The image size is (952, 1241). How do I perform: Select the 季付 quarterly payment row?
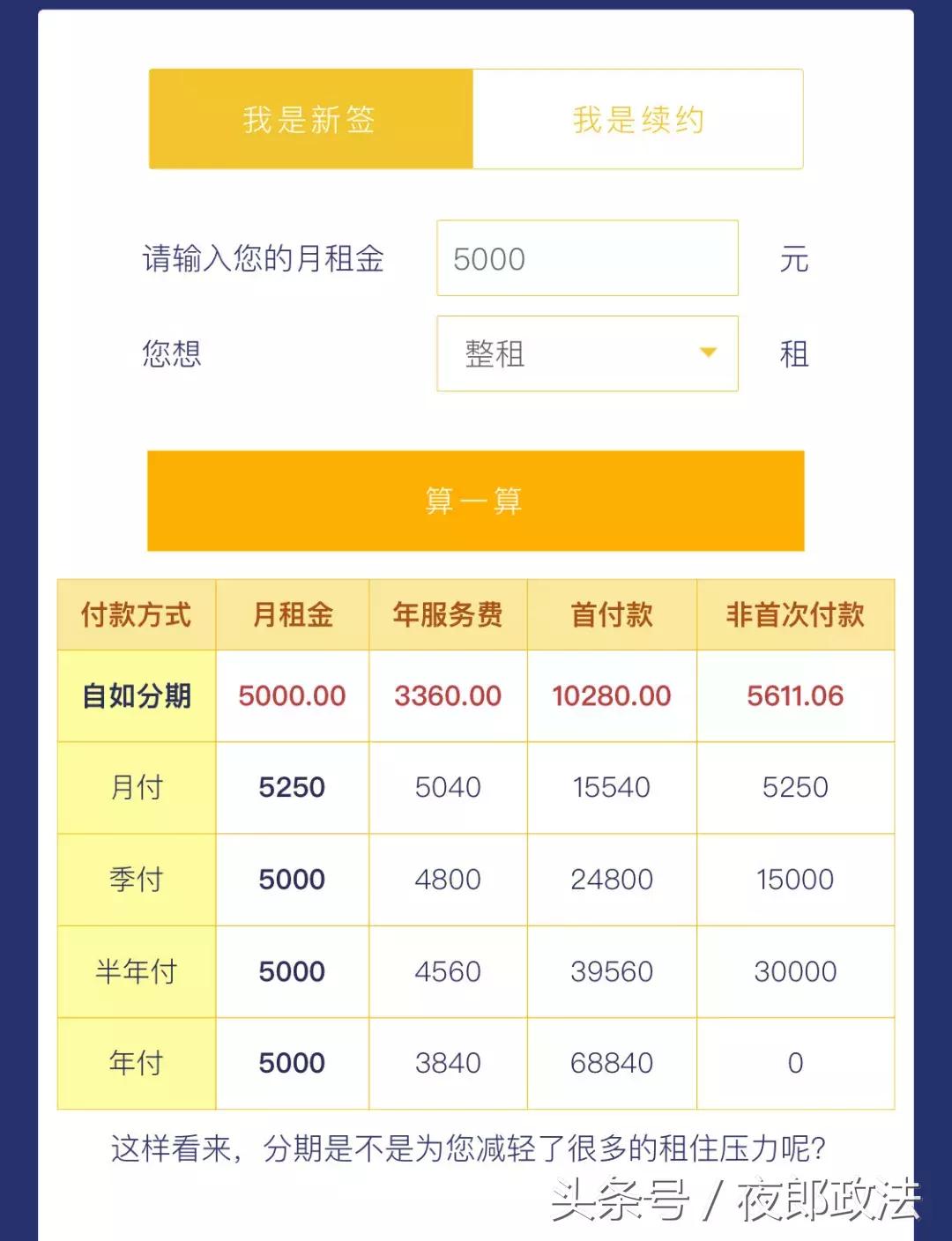(x=134, y=880)
